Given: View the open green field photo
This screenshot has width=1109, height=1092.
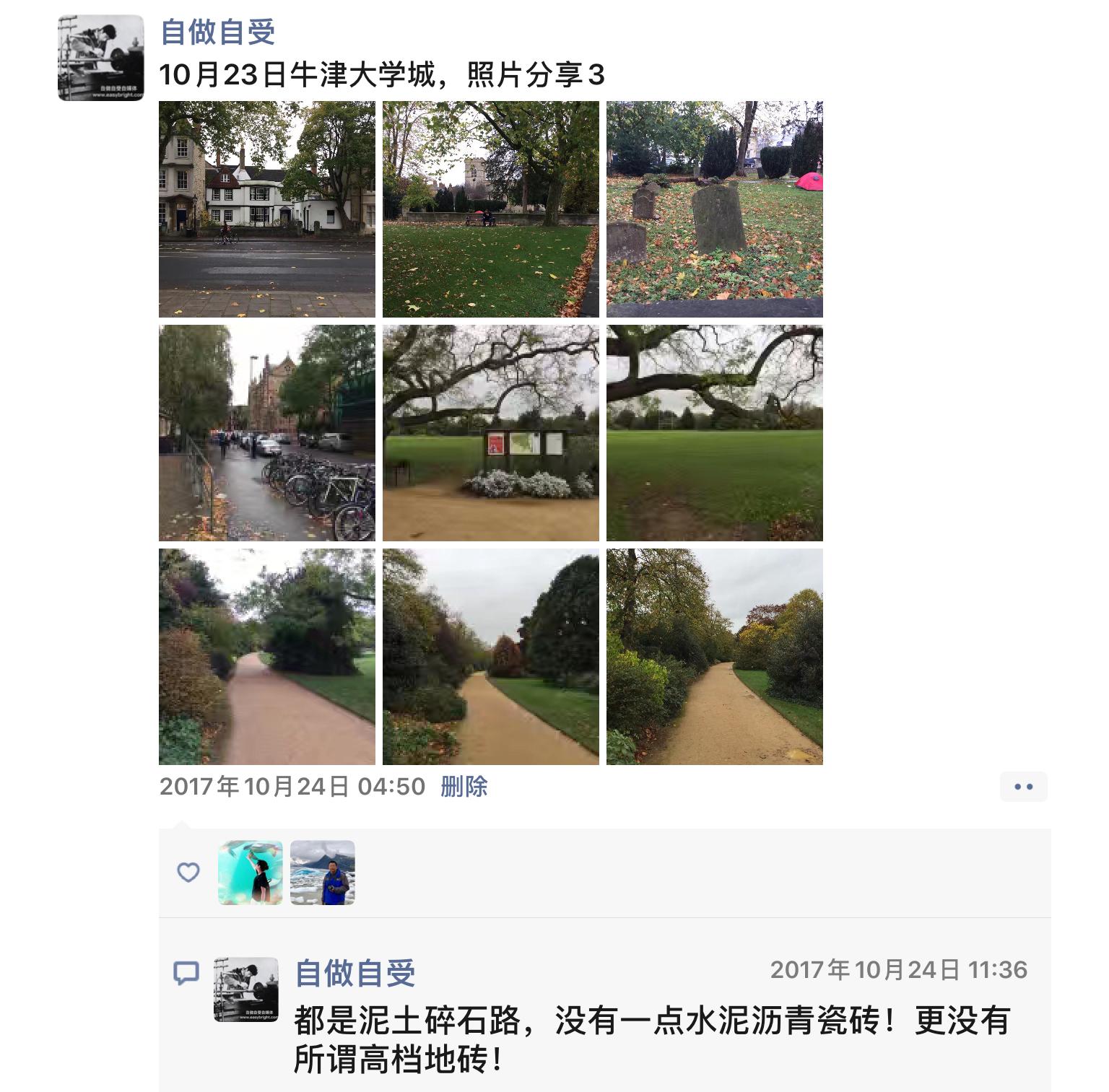Looking at the screenshot, I should [715, 433].
